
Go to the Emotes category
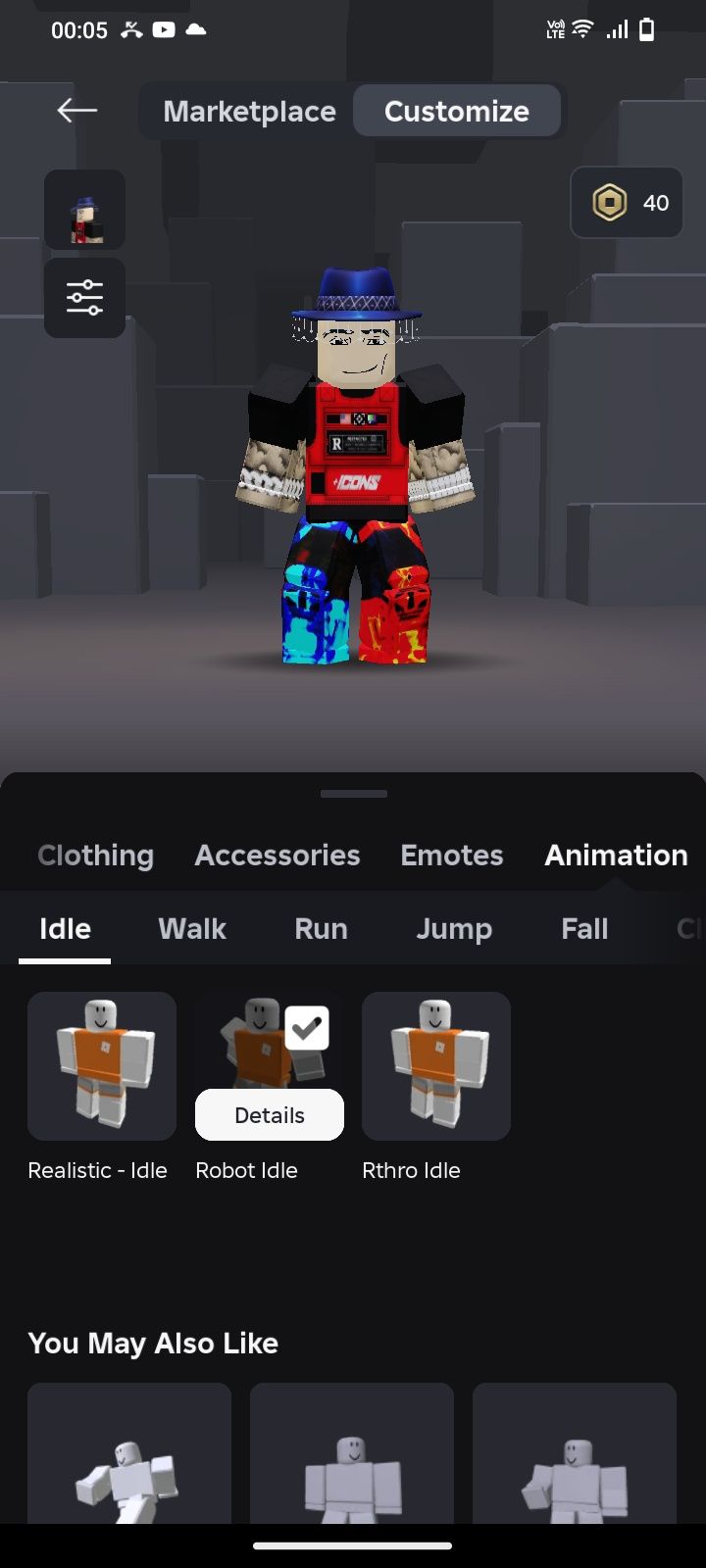click(x=451, y=855)
